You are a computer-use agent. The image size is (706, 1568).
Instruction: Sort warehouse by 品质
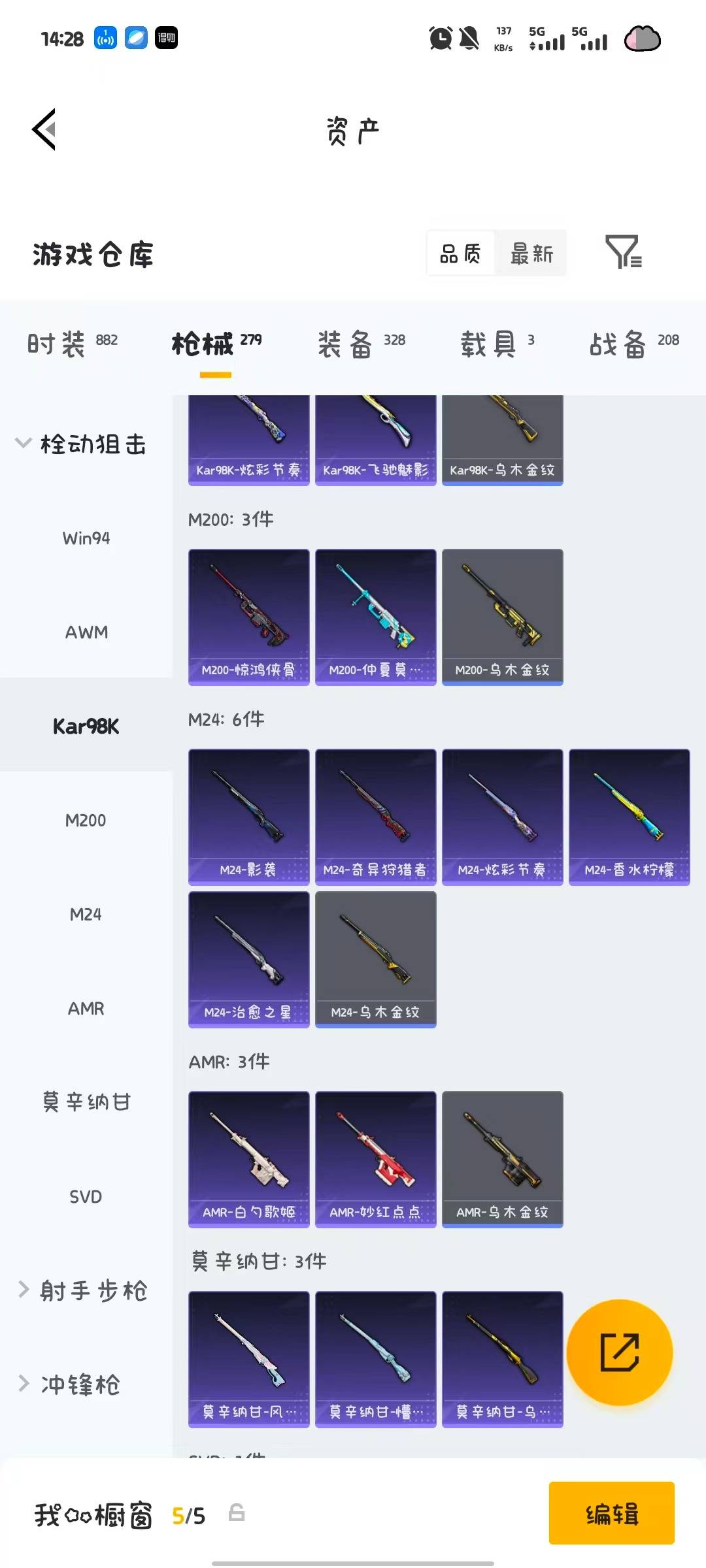point(460,253)
